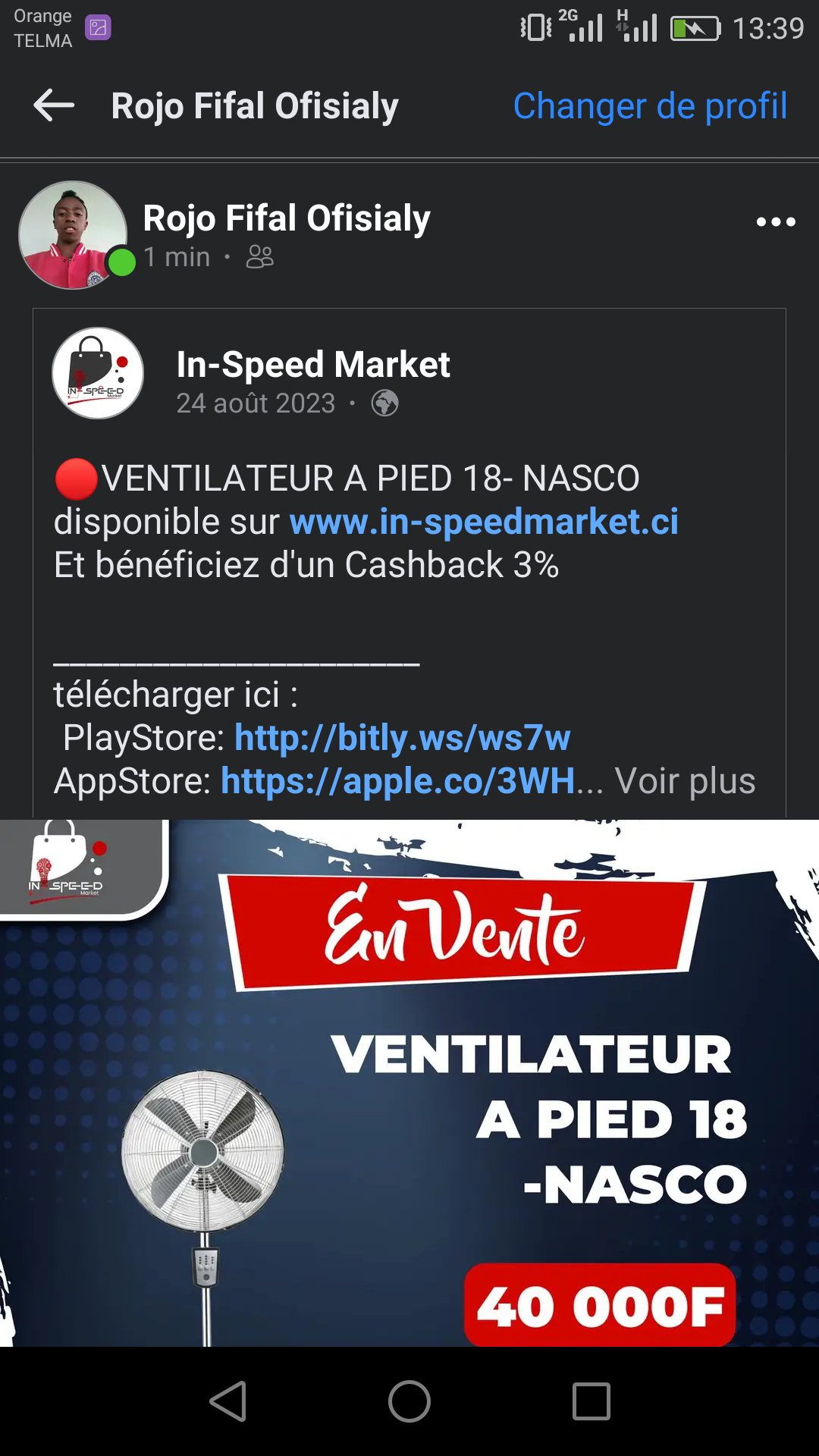Open the In-Speed Market page name
The width and height of the screenshot is (819, 1456).
[x=313, y=365]
